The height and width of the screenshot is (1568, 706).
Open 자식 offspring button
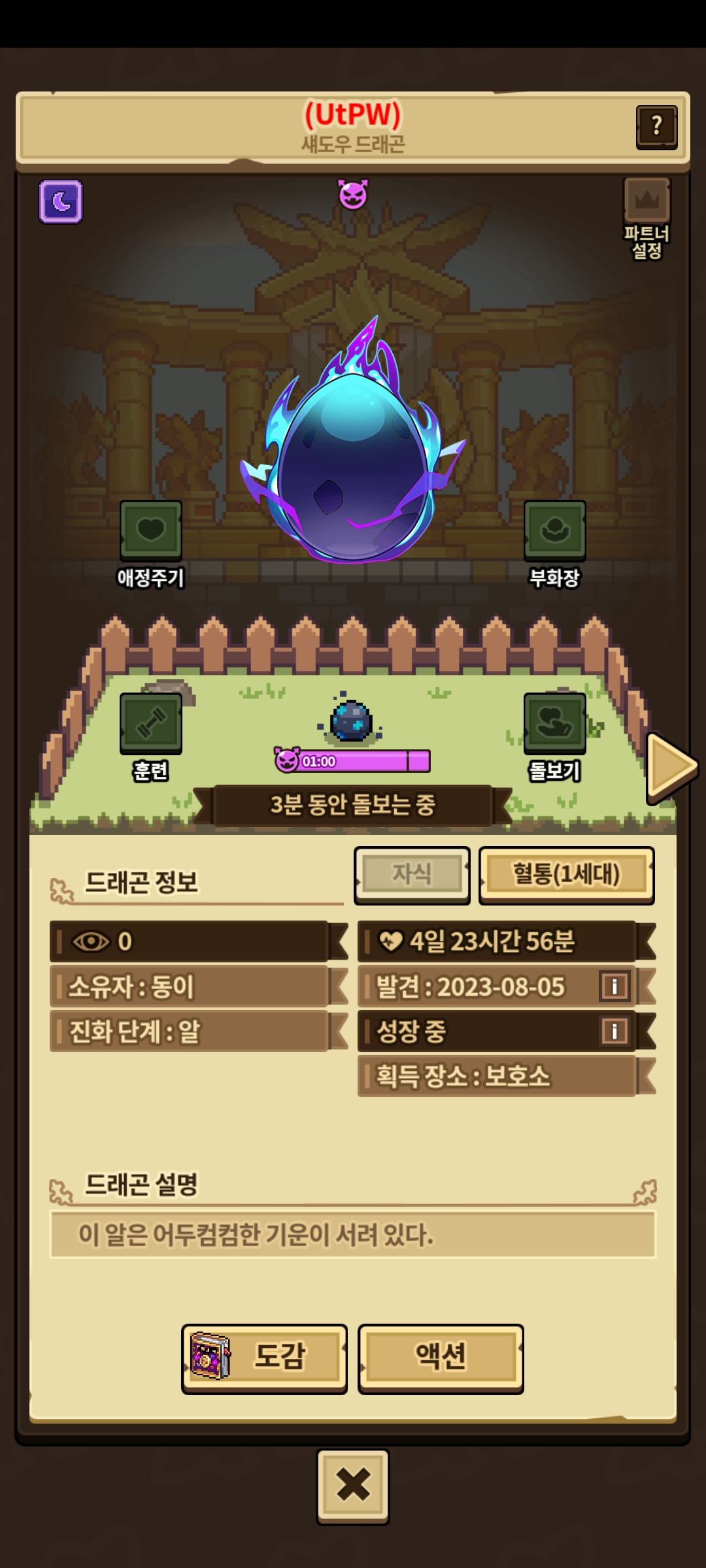click(x=412, y=875)
